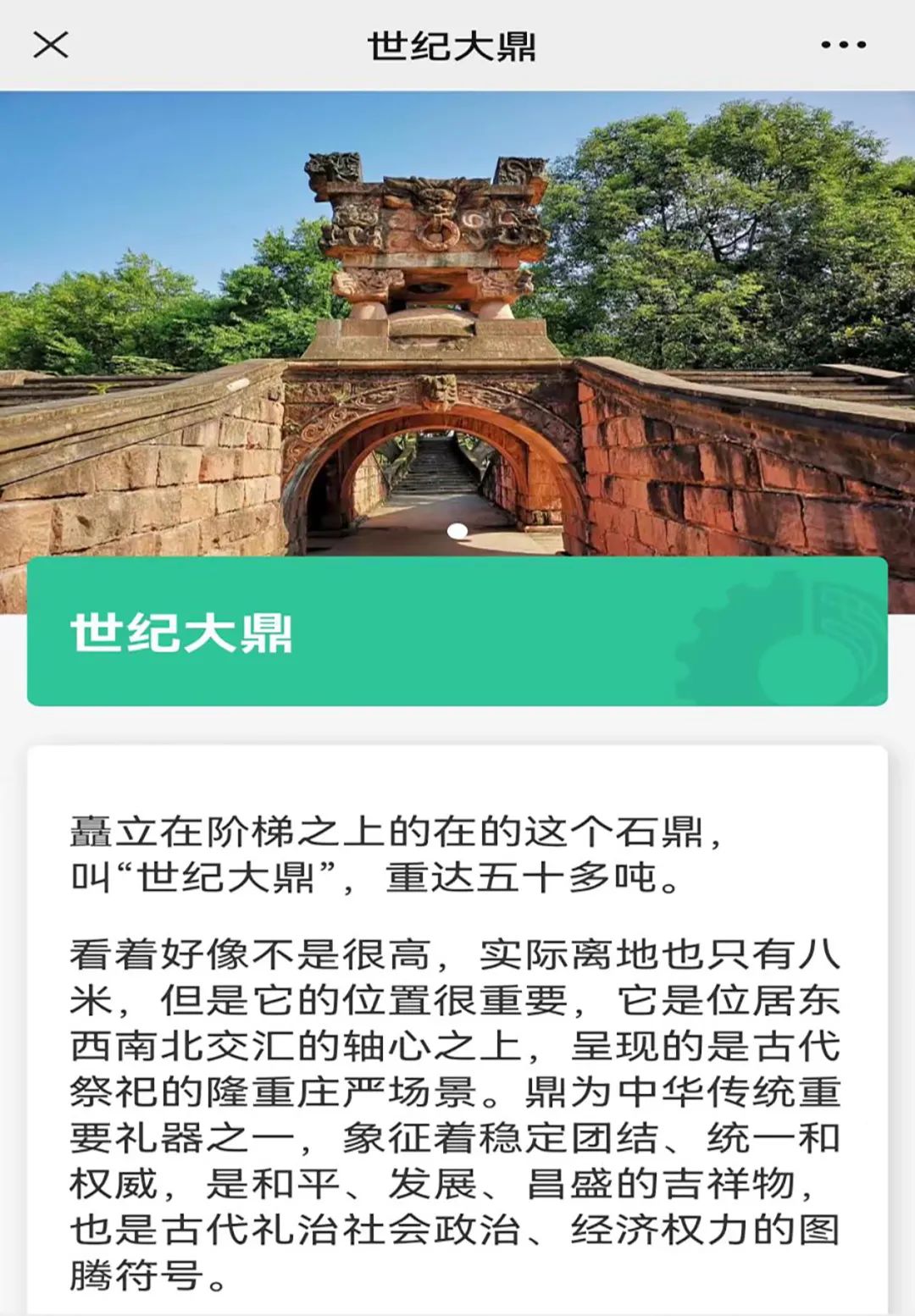This screenshot has width=915, height=1316.
Task: Tap the stone tripod banner photo
Action: (x=457, y=322)
